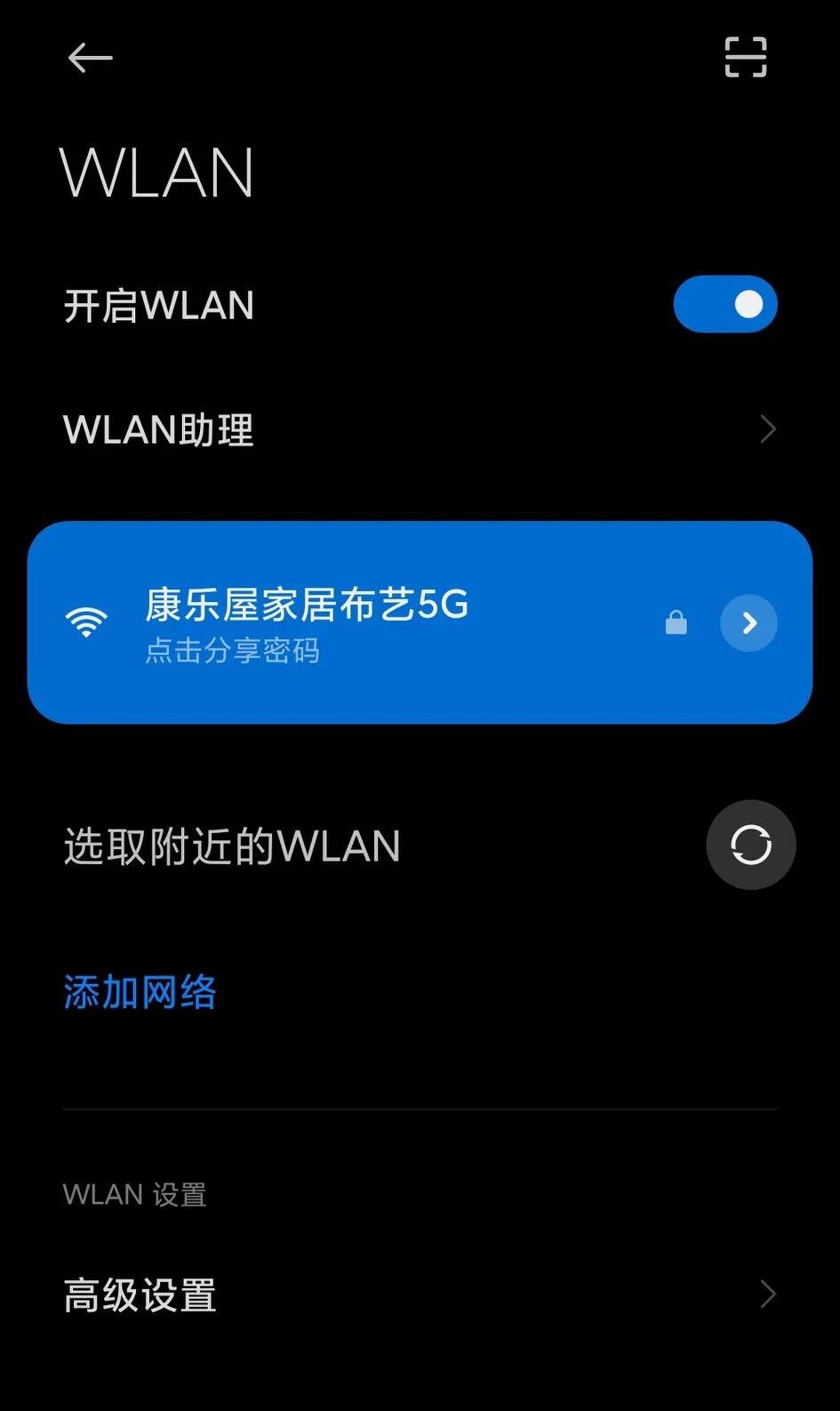Select the WLAN 设置 section

click(135, 1193)
